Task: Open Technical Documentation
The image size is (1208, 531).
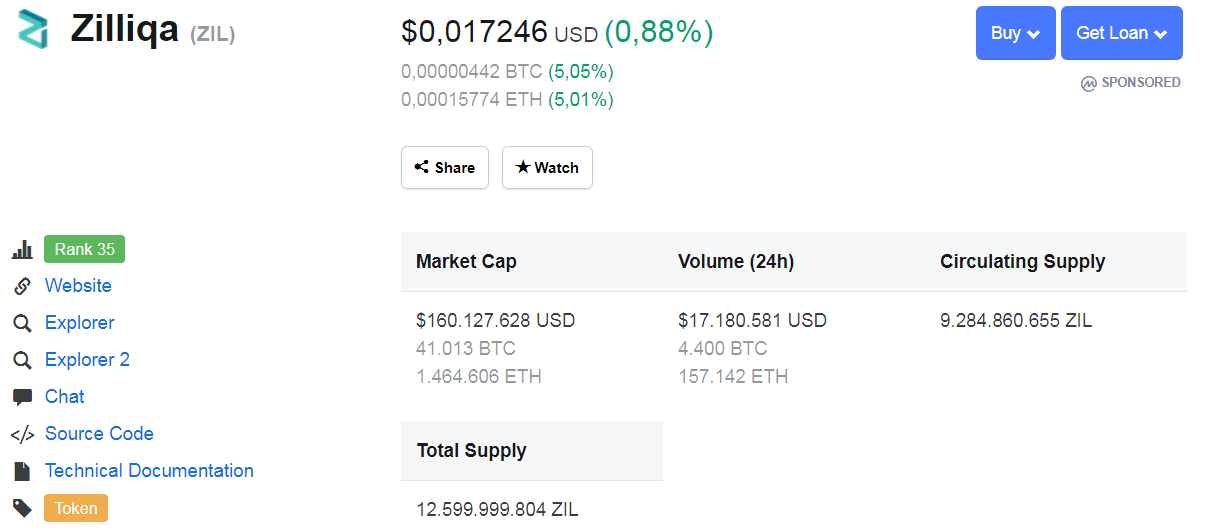Action: click(x=149, y=471)
